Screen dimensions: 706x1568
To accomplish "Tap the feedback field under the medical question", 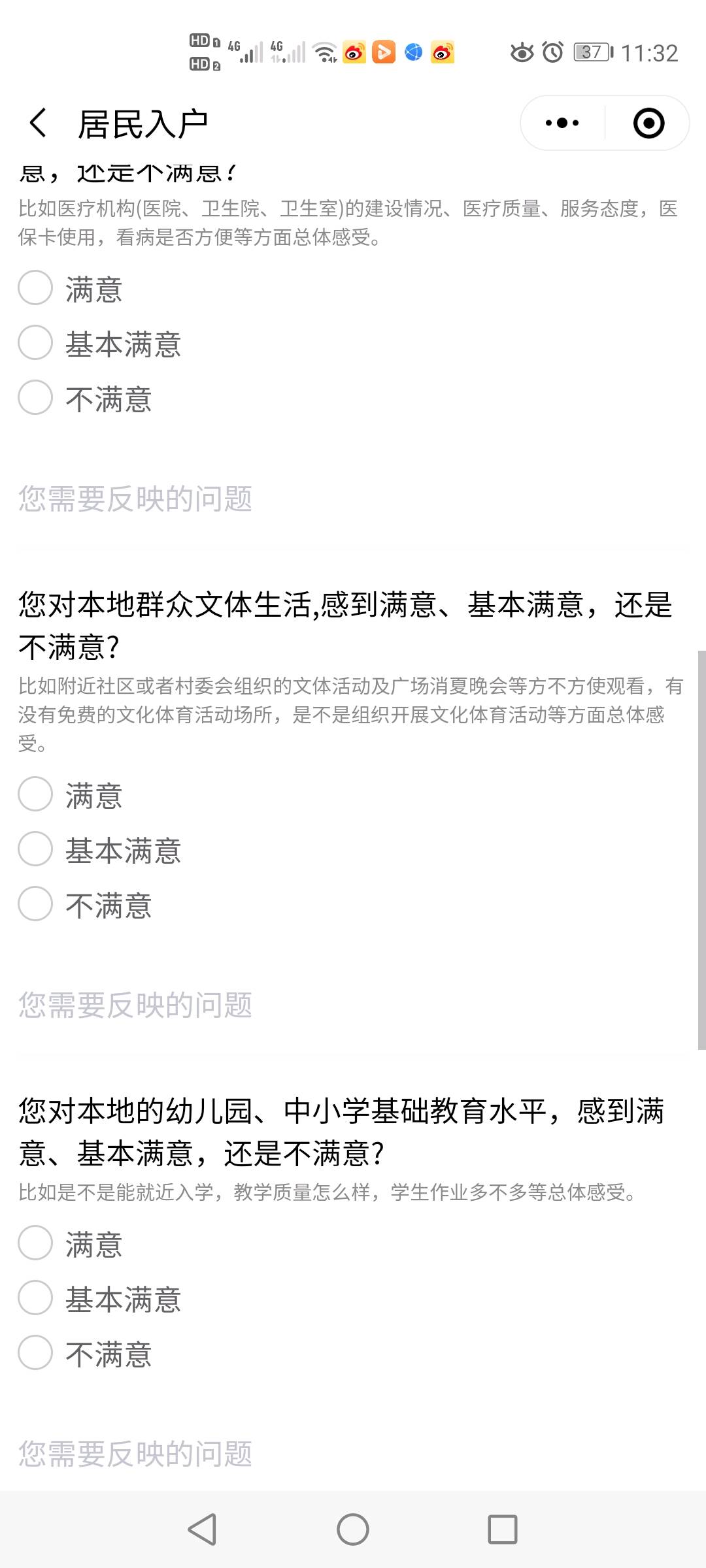I will coord(353,498).
